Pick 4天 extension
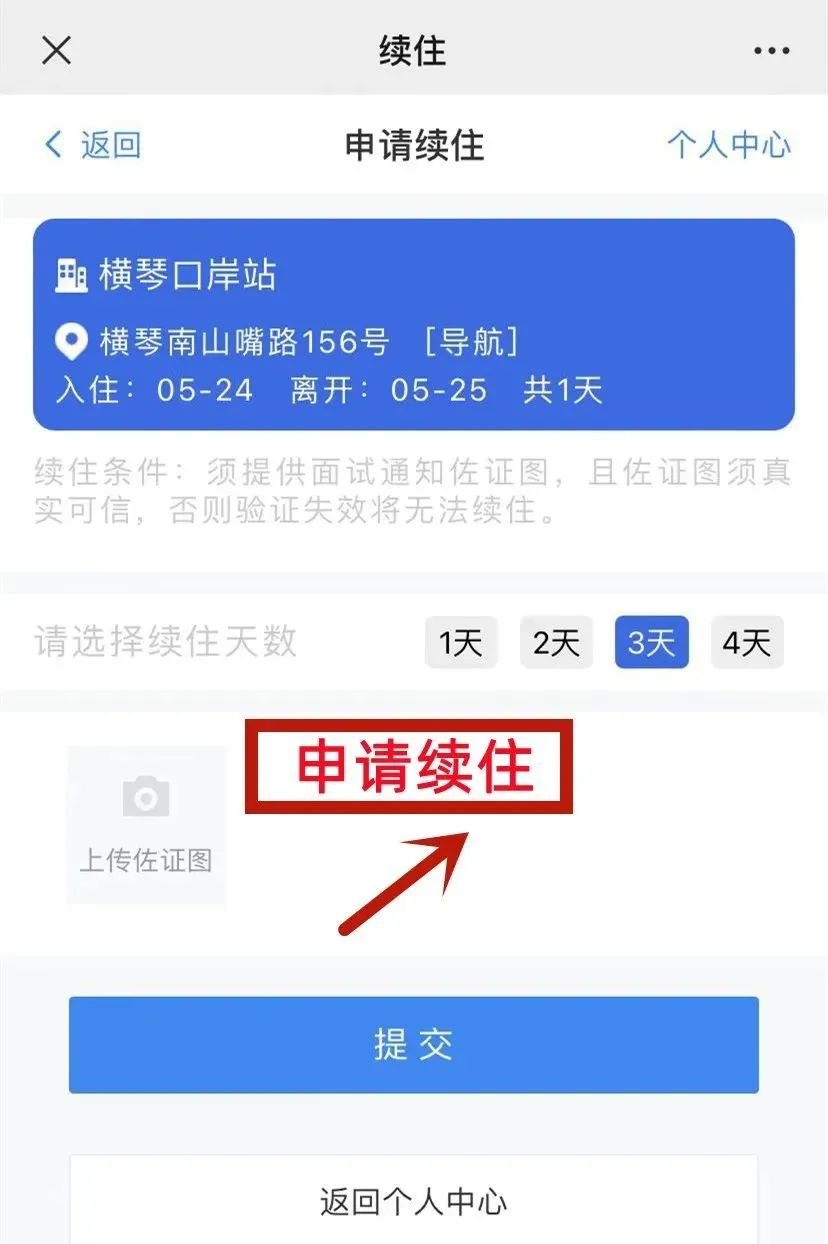 747,643
